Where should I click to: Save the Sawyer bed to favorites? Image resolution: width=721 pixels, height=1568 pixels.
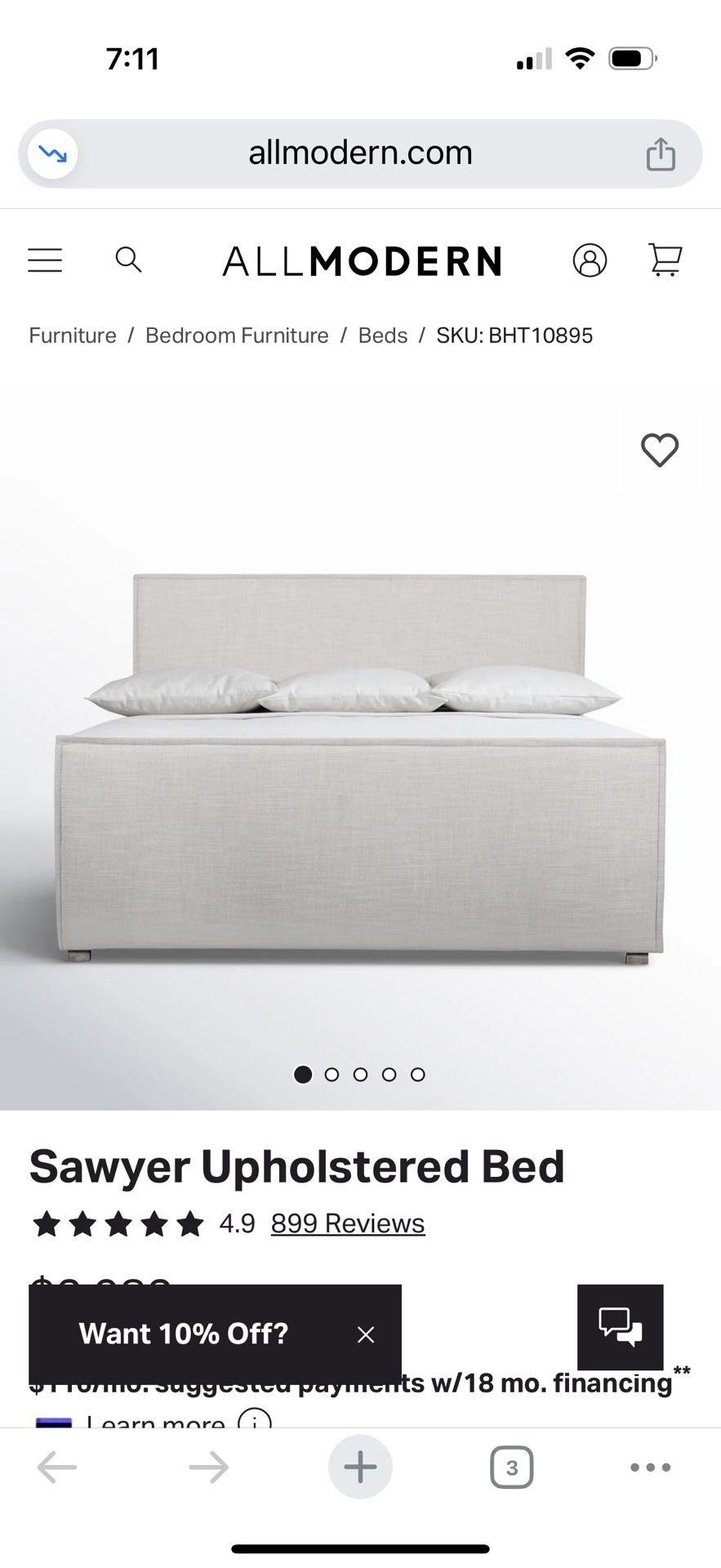coord(659,450)
